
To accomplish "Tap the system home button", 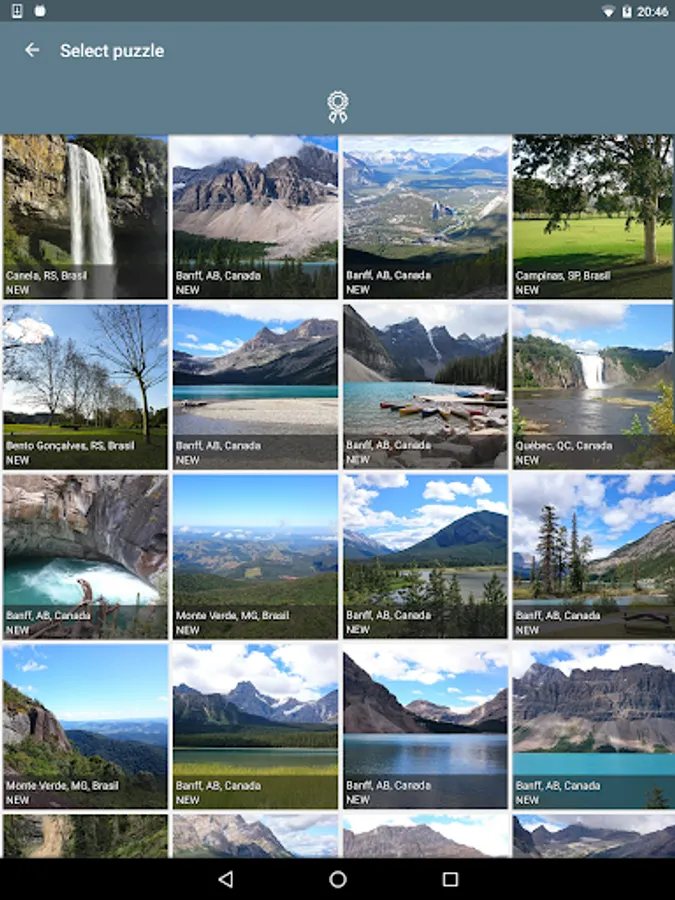I will (338, 879).
